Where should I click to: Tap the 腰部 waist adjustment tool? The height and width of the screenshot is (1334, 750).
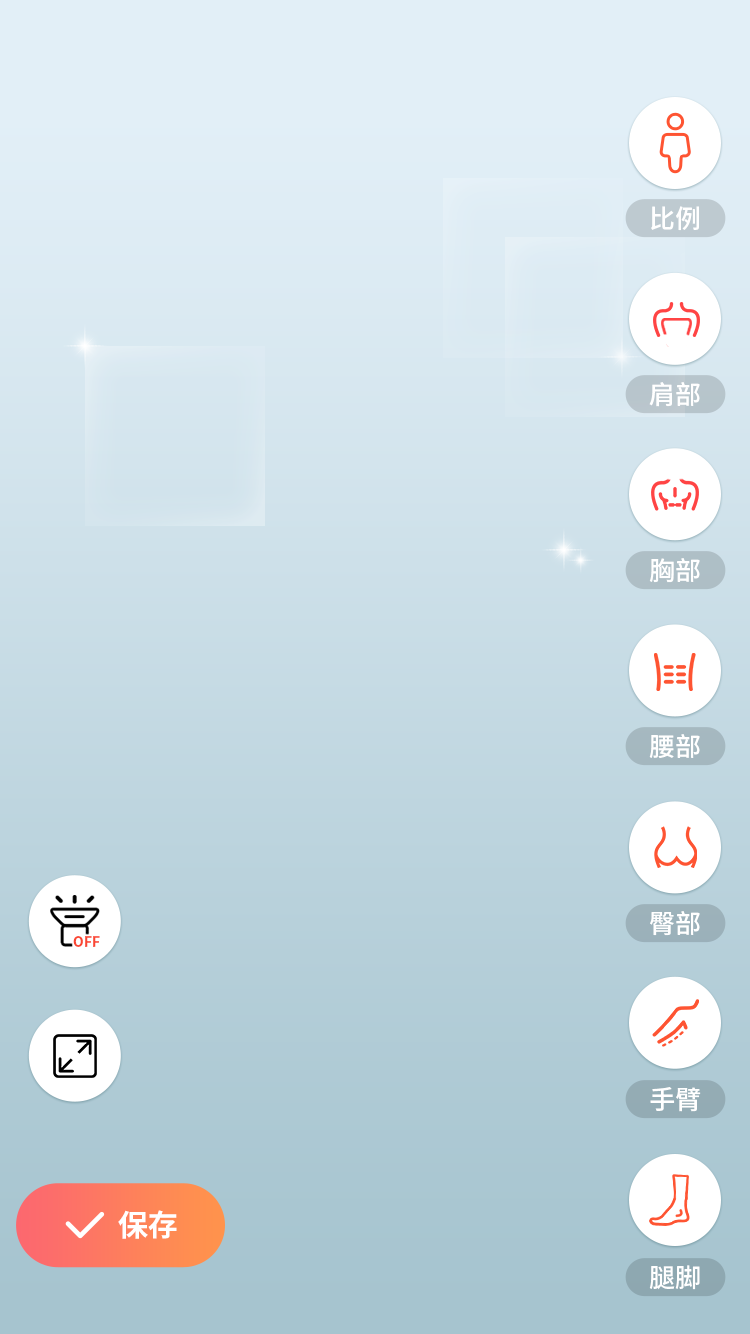[675, 671]
